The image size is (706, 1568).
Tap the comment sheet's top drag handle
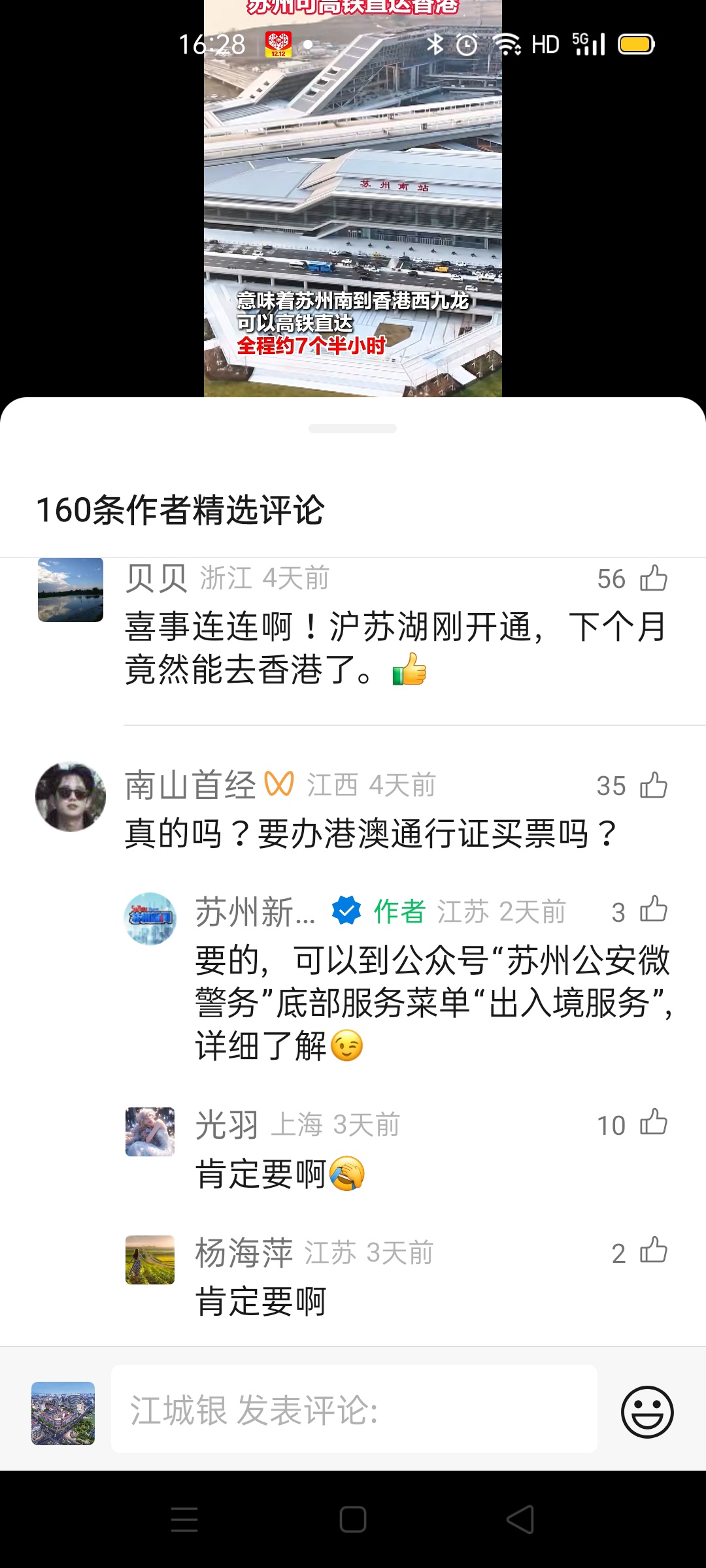(x=353, y=429)
